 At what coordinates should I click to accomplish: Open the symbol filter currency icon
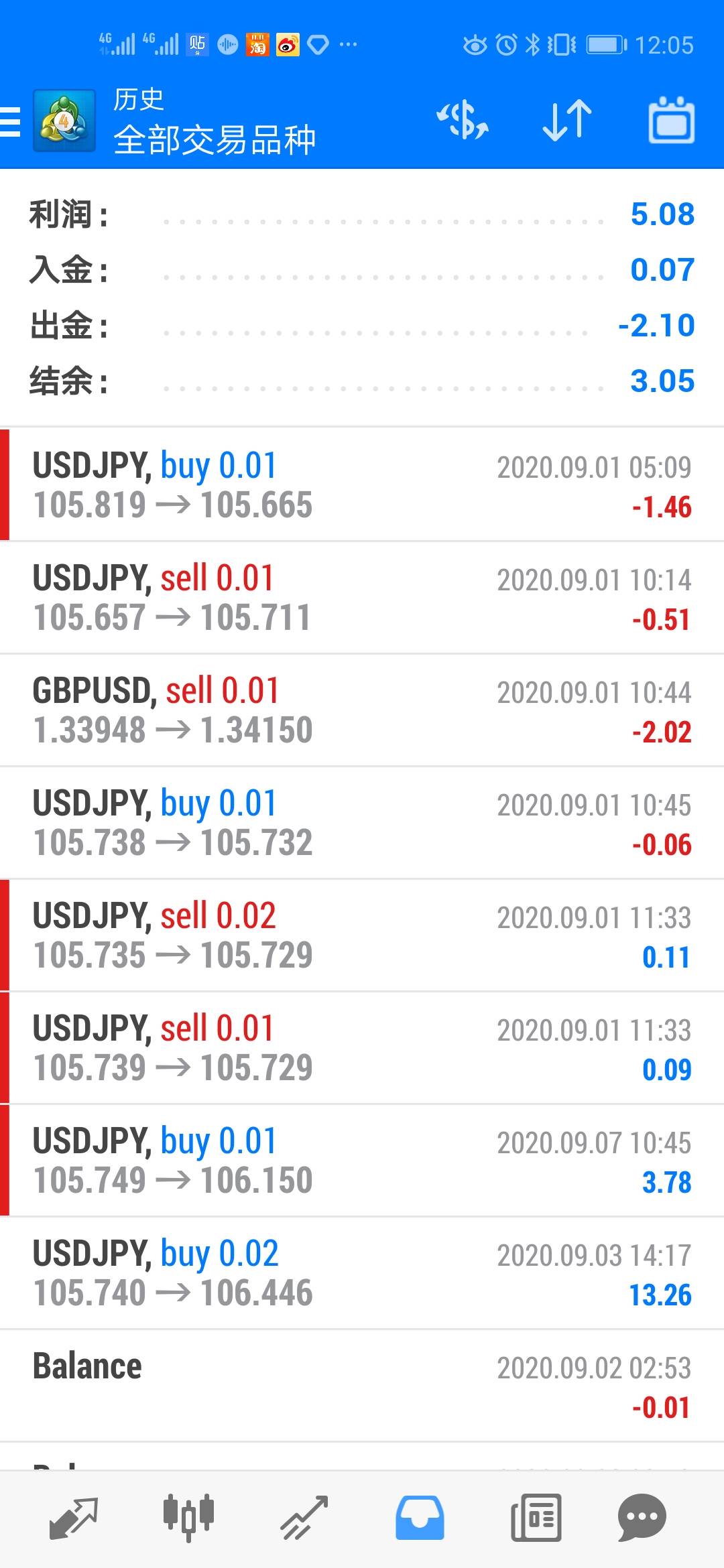463,121
